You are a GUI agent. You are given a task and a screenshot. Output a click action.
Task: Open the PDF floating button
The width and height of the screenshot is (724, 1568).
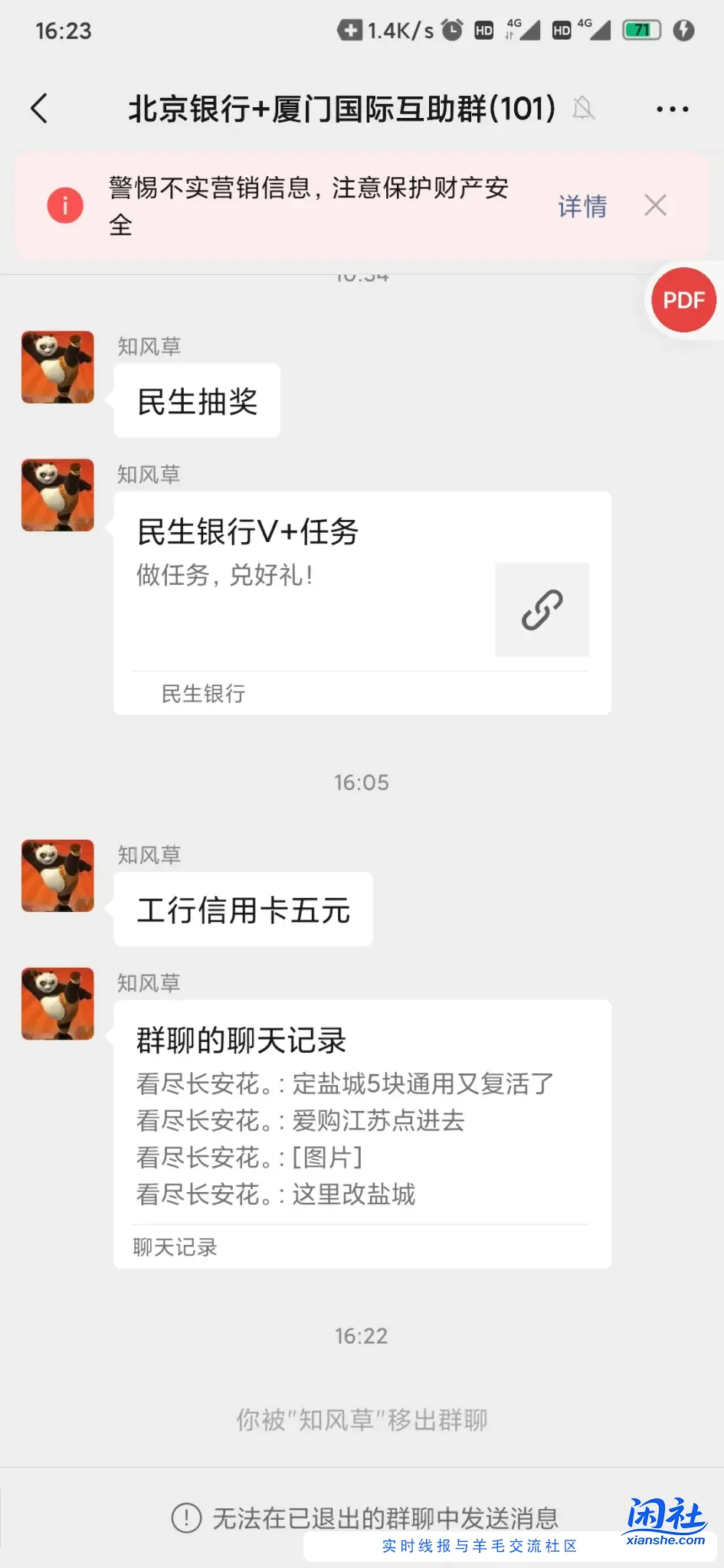pos(682,300)
